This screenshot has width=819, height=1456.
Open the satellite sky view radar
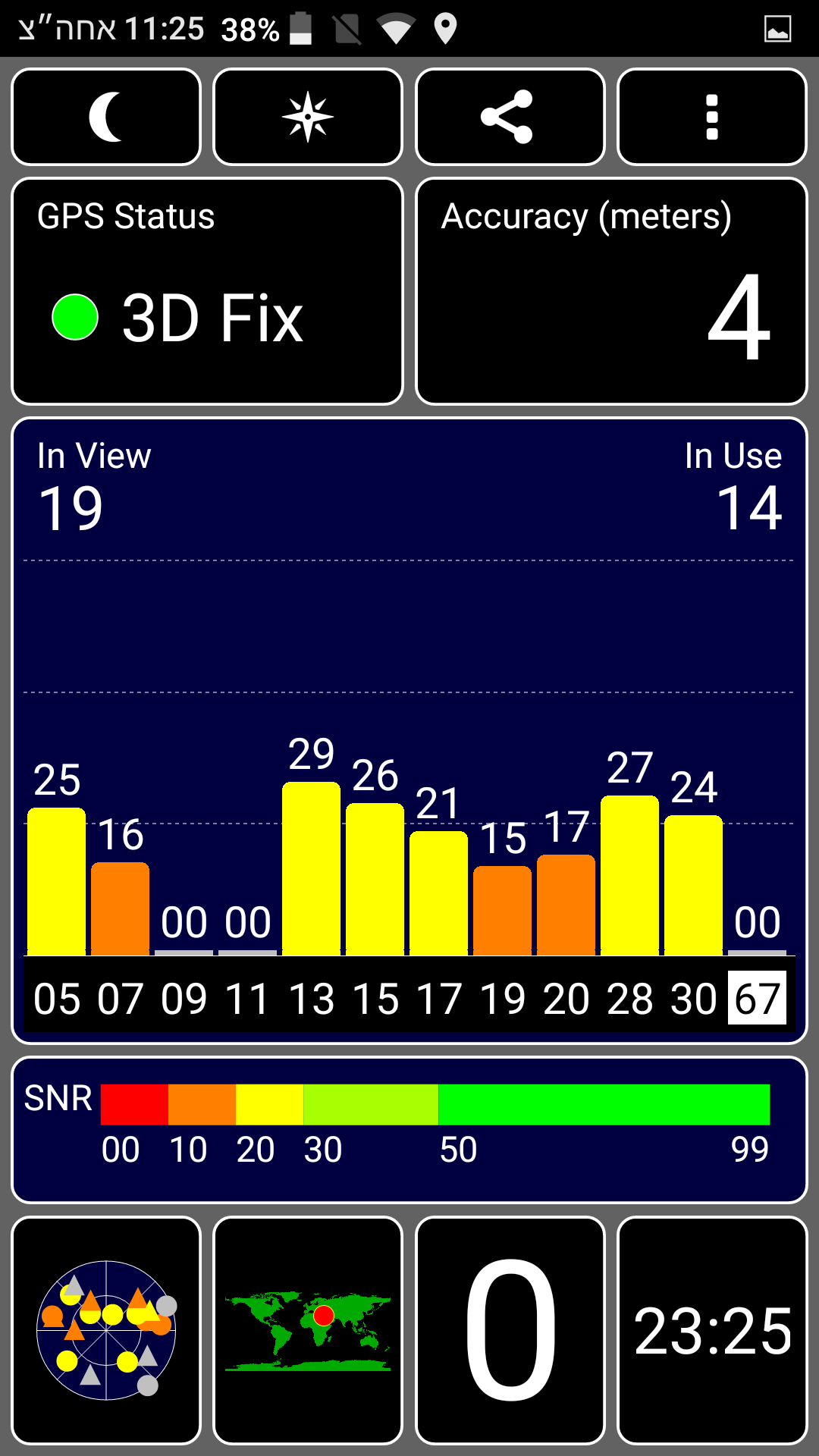point(106,1331)
